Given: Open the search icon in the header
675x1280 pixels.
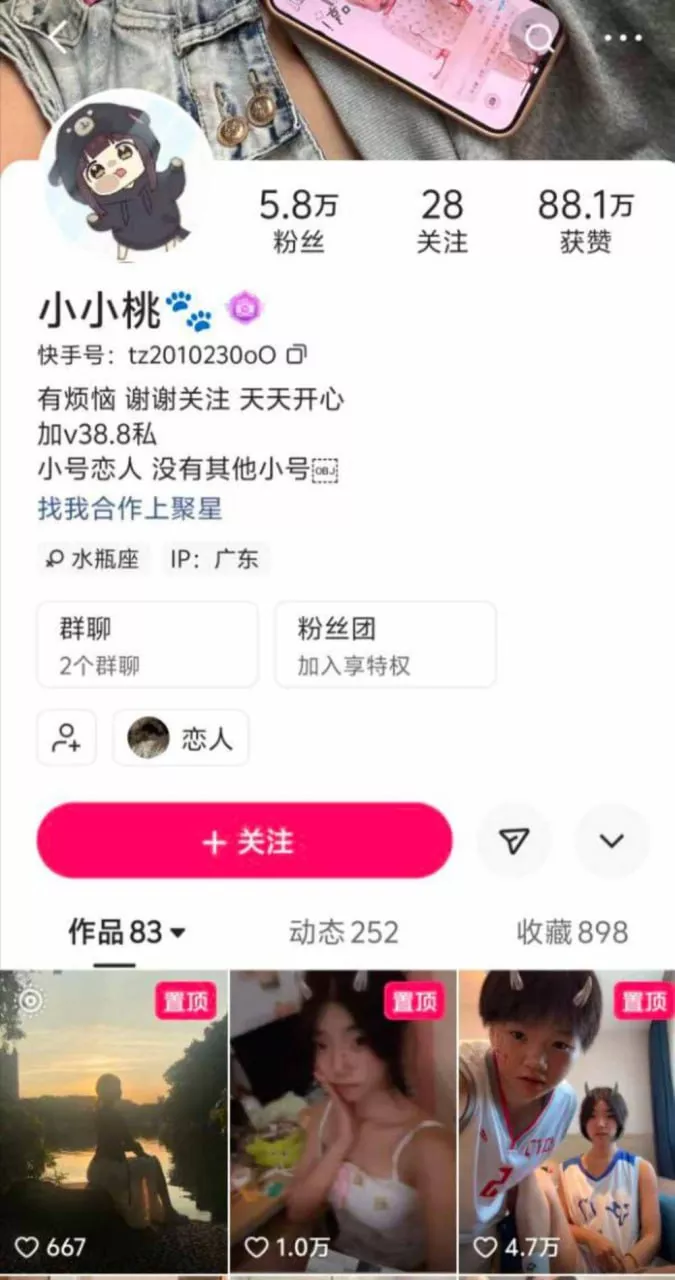Looking at the screenshot, I should point(541,38).
